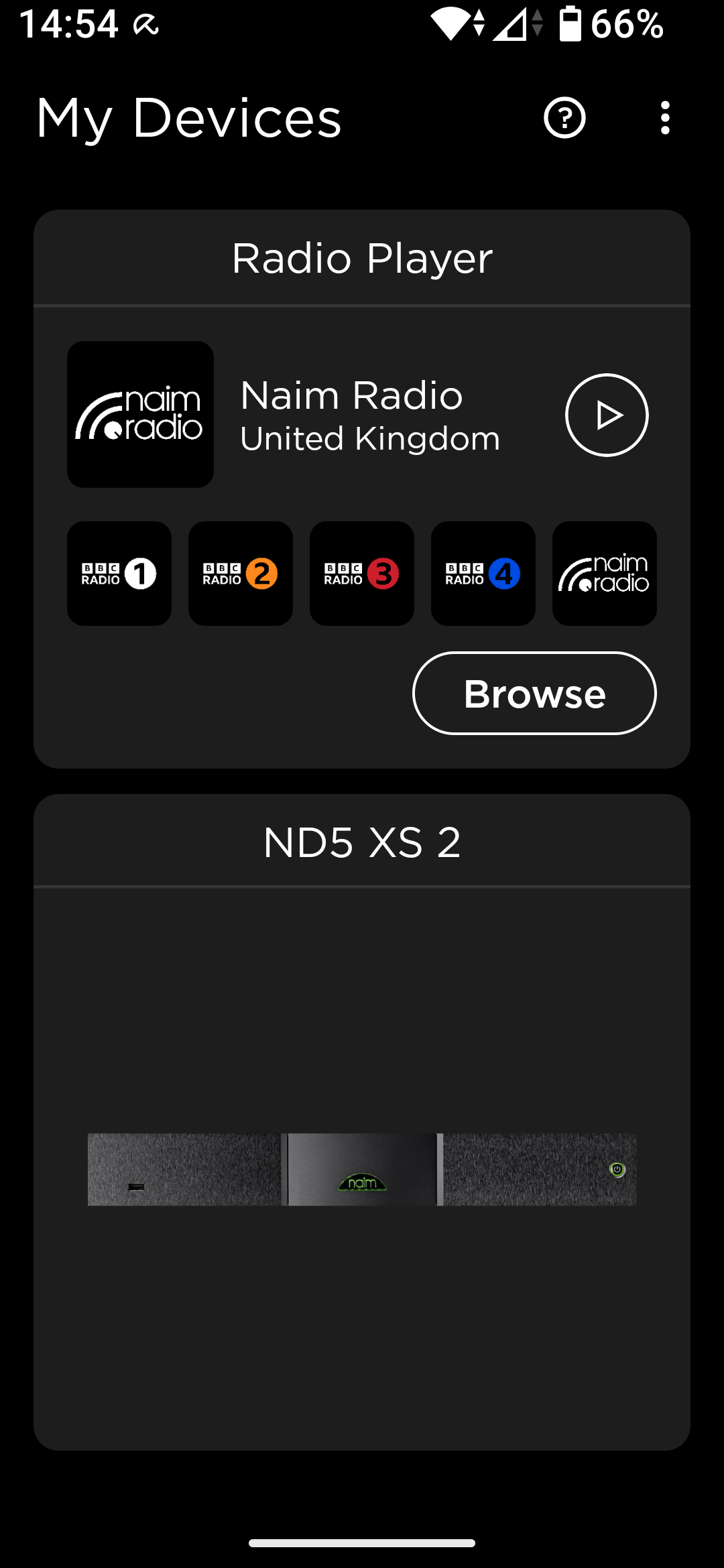Image resolution: width=724 pixels, height=1568 pixels.
Task: Tap the Browse button
Action: [534, 693]
